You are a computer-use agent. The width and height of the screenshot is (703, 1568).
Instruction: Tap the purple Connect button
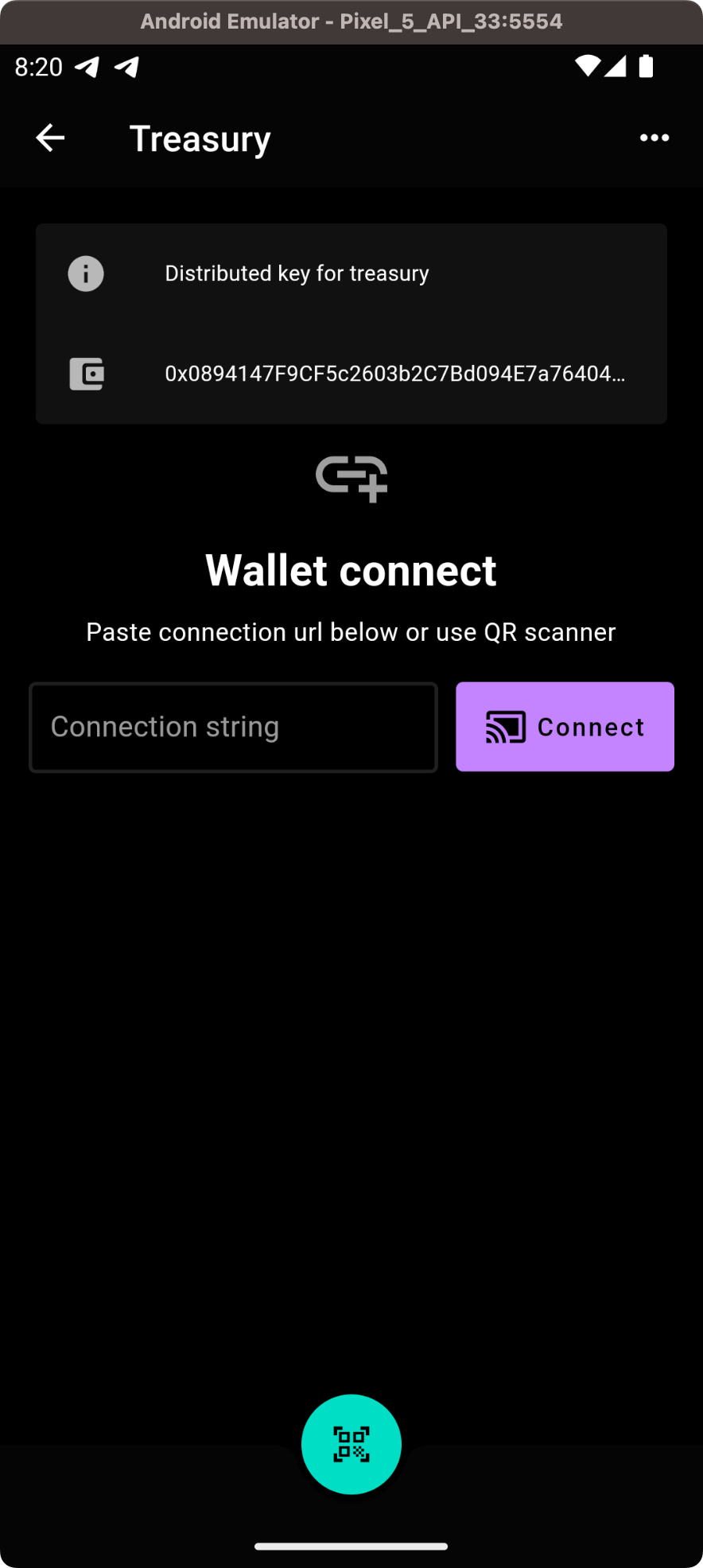click(x=565, y=727)
